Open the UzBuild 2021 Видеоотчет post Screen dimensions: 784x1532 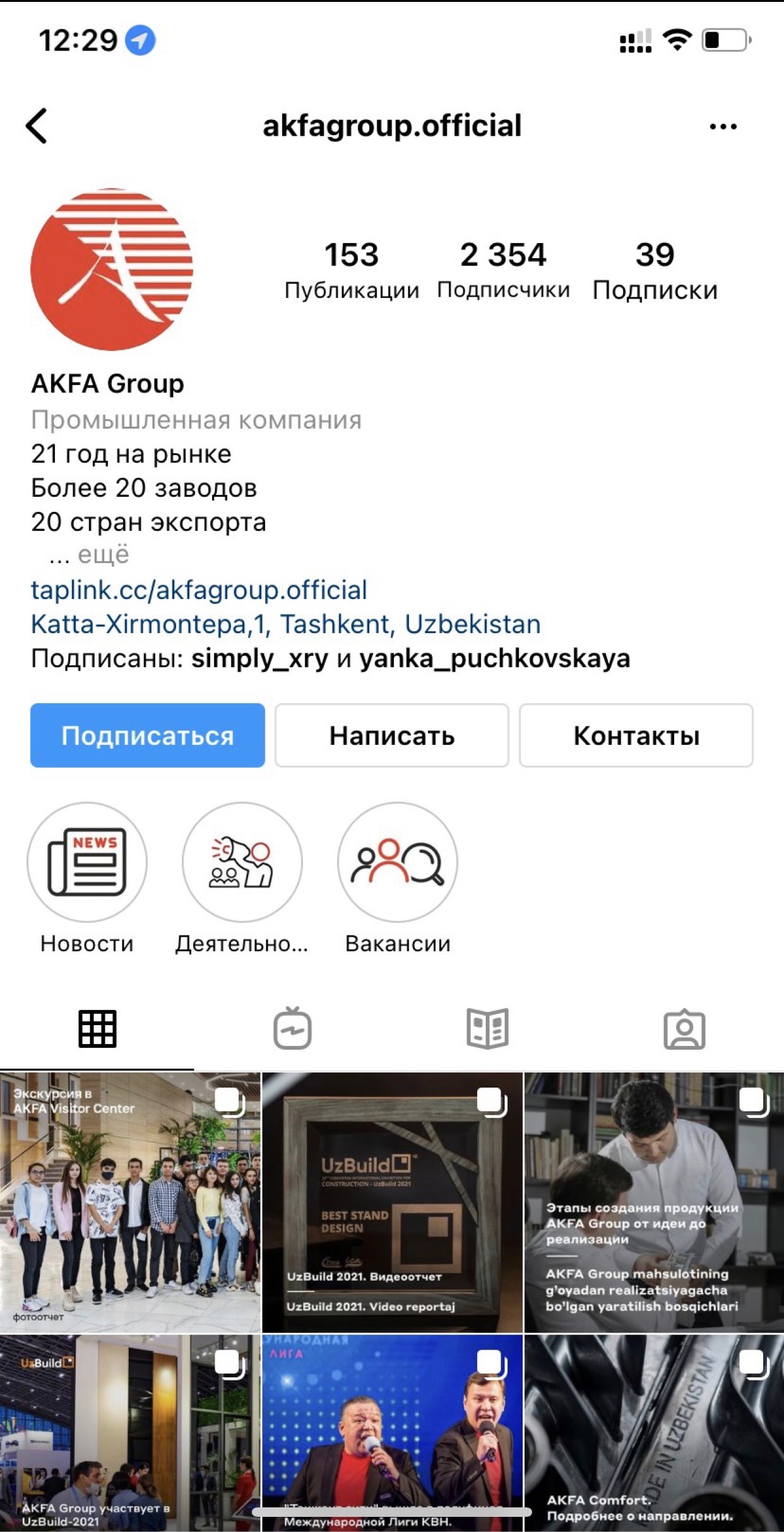392,1201
